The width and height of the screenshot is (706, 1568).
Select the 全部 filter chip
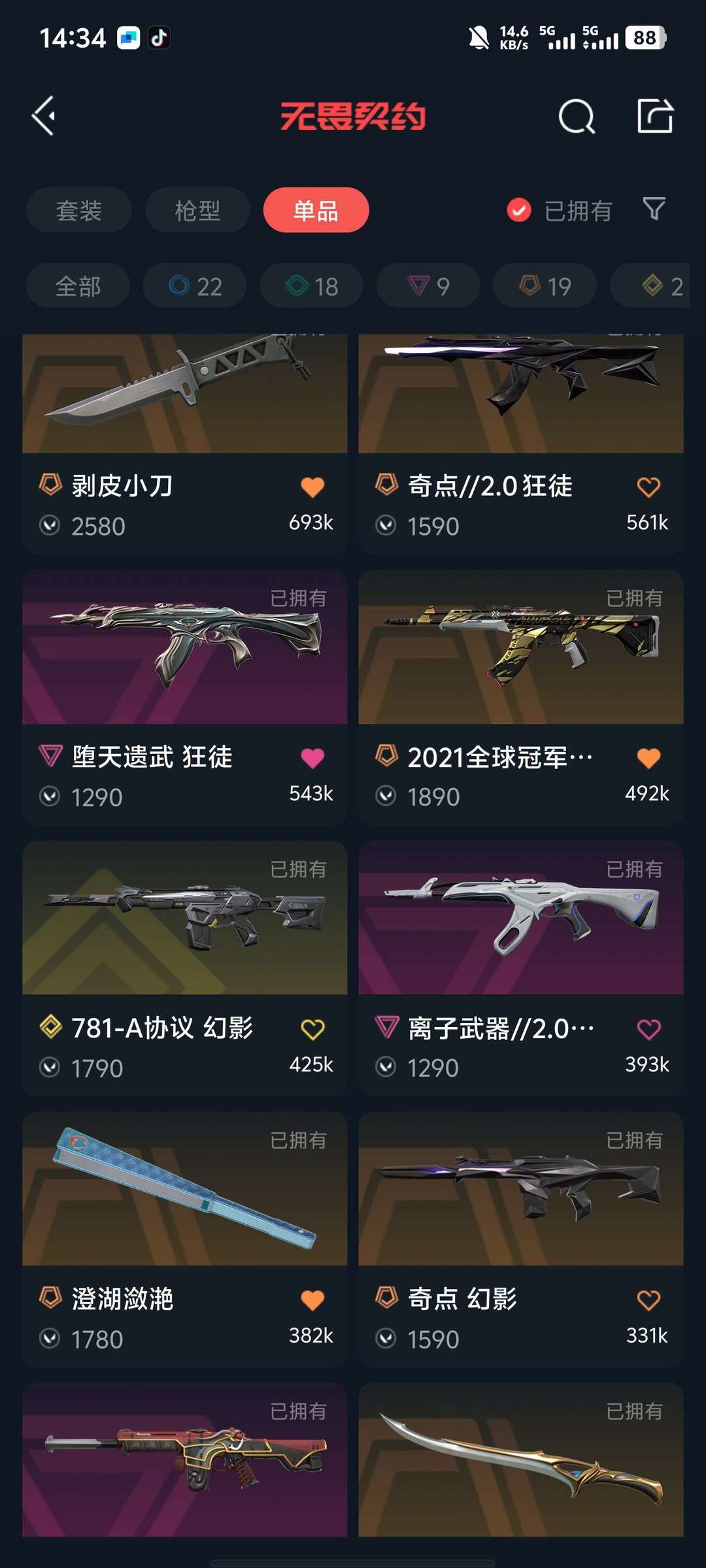click(78, 286)
